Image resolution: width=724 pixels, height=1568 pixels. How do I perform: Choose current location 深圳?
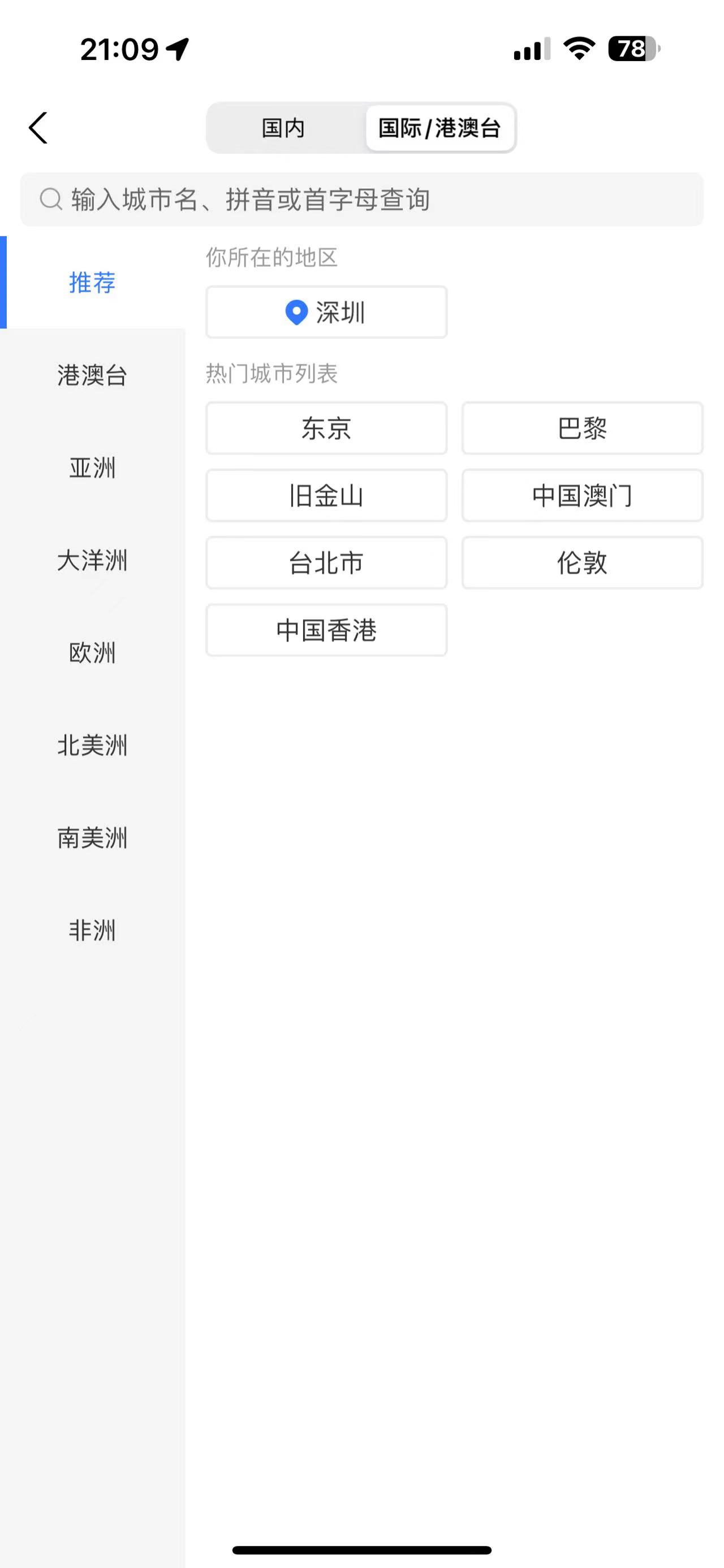click(326, 312)
